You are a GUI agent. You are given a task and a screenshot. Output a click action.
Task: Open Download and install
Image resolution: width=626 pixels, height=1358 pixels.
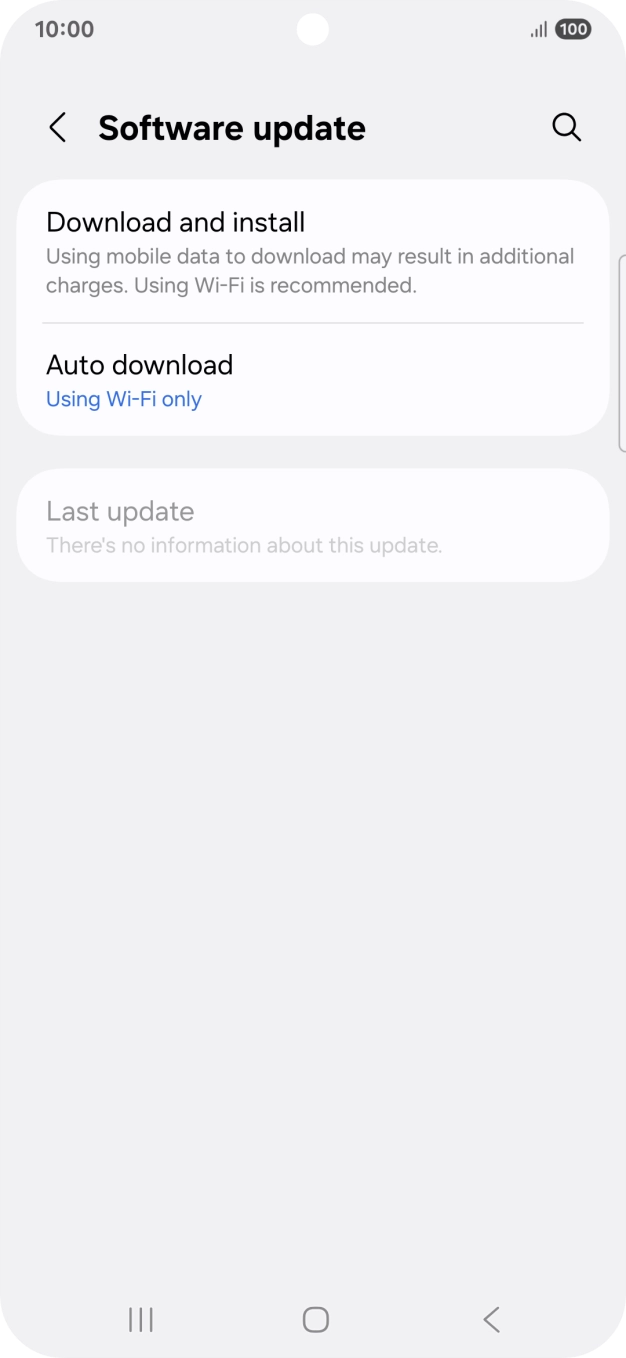click(x=312, y=252)
